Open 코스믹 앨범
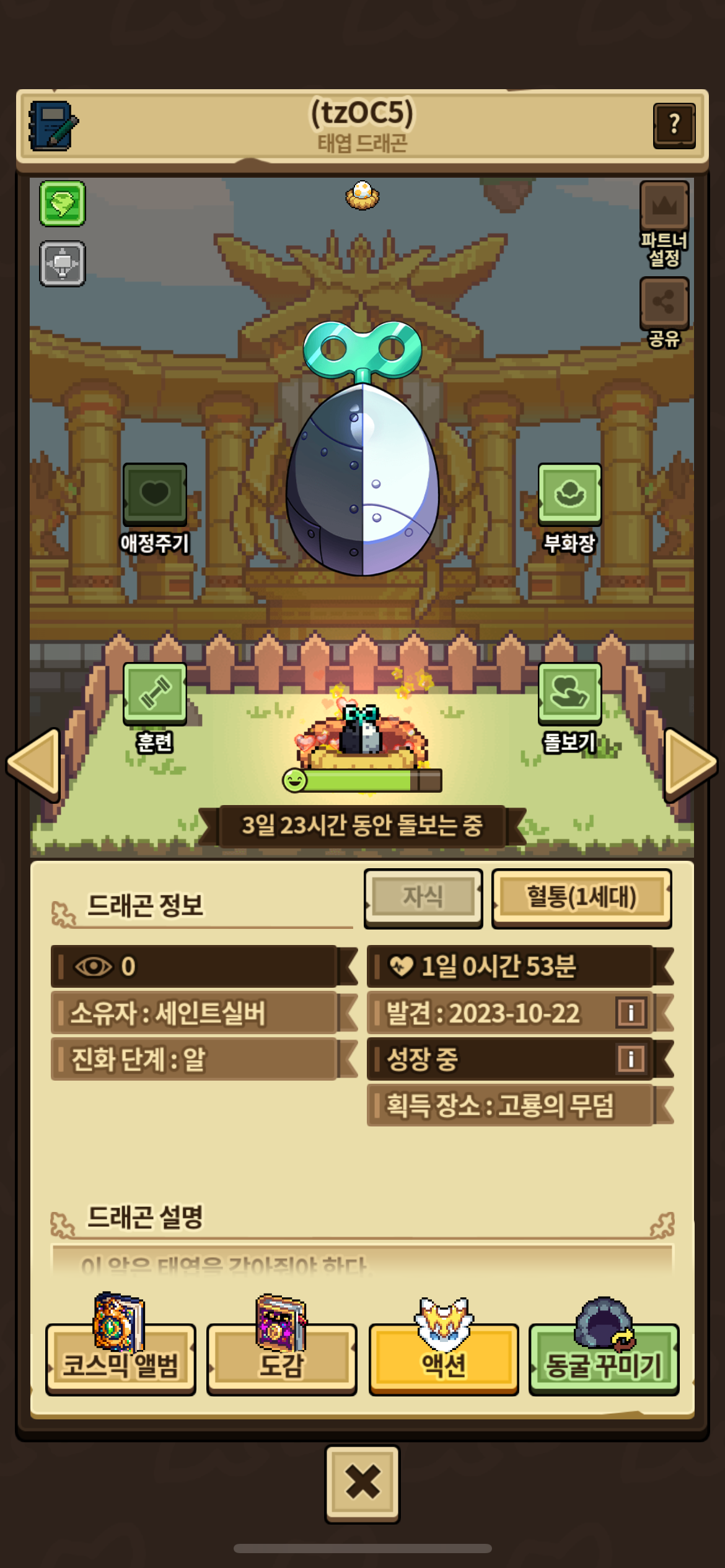Screen dimensions: 725x1568 [121, 1360]
